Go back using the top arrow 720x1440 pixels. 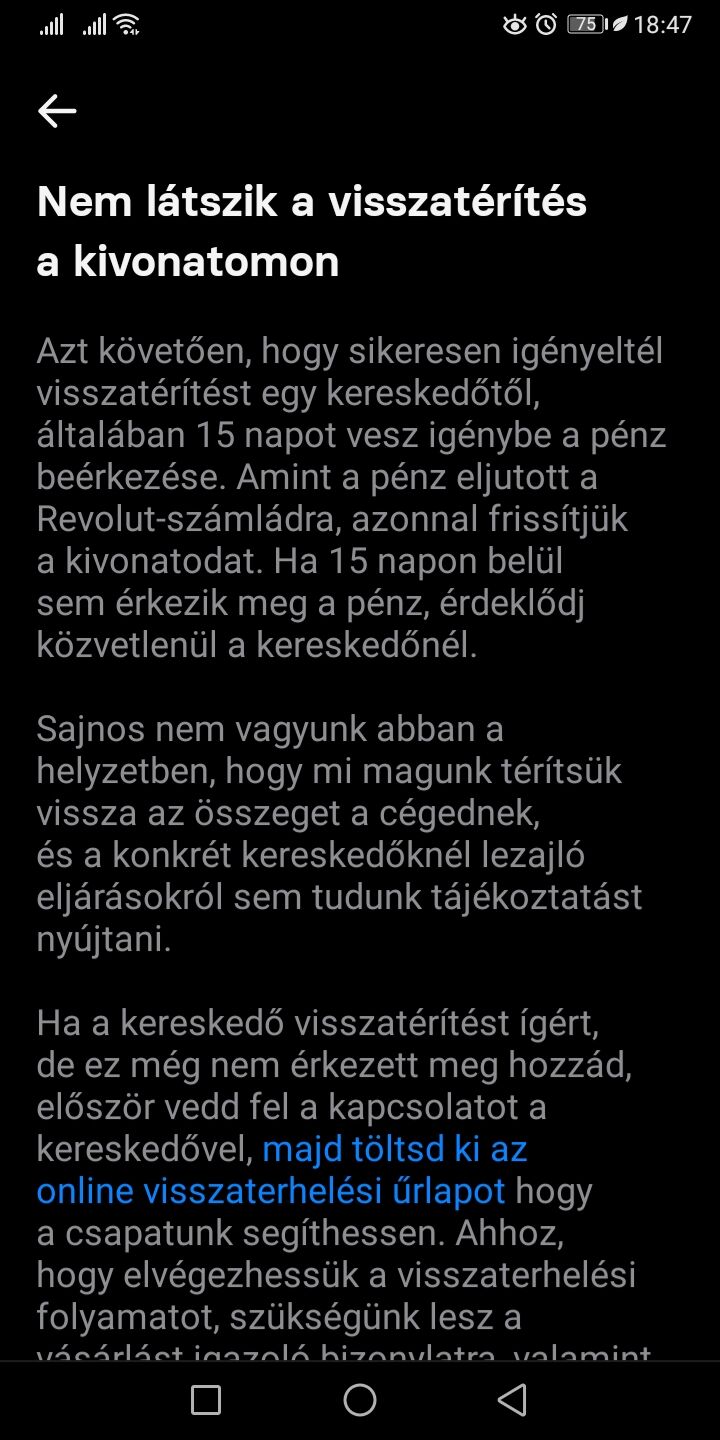[57, 111]
